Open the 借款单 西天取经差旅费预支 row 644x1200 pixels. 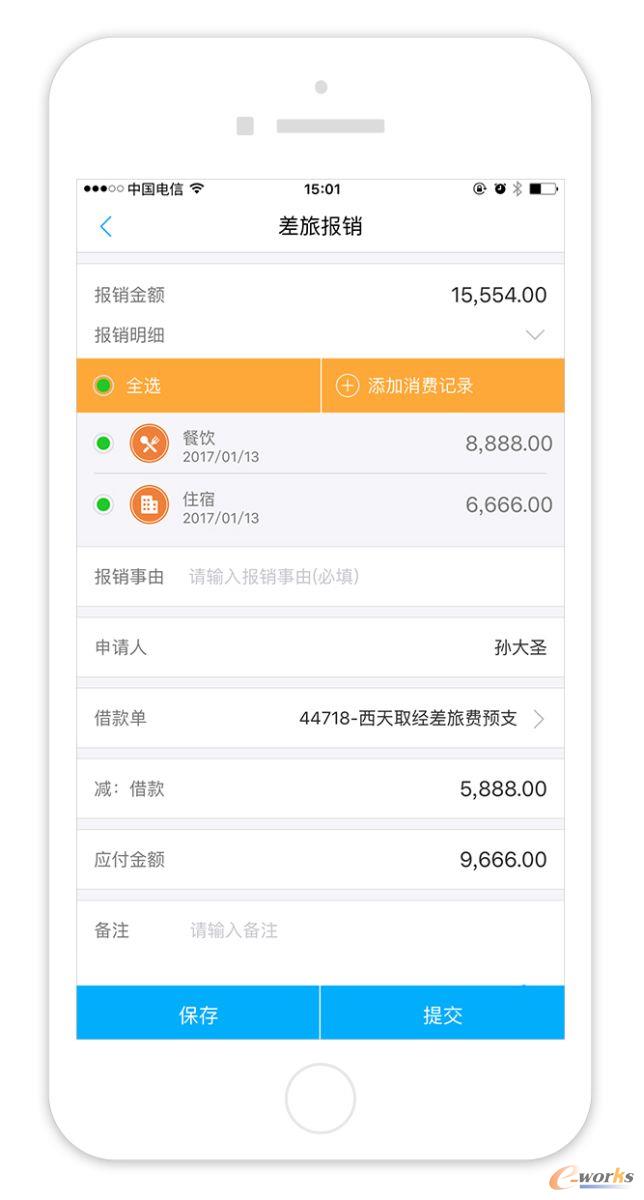point(321,718)
